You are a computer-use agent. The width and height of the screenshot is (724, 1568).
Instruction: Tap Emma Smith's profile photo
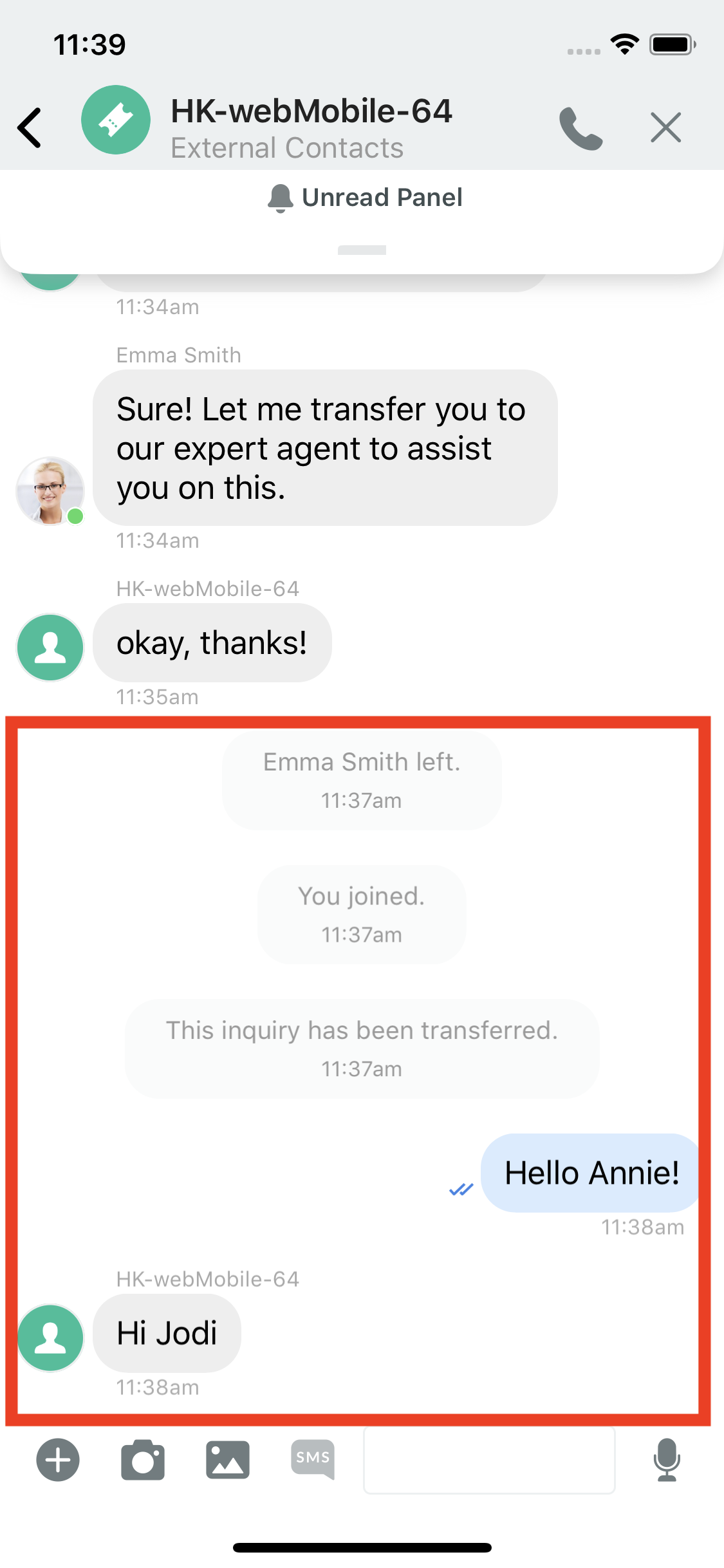(50, 491)
